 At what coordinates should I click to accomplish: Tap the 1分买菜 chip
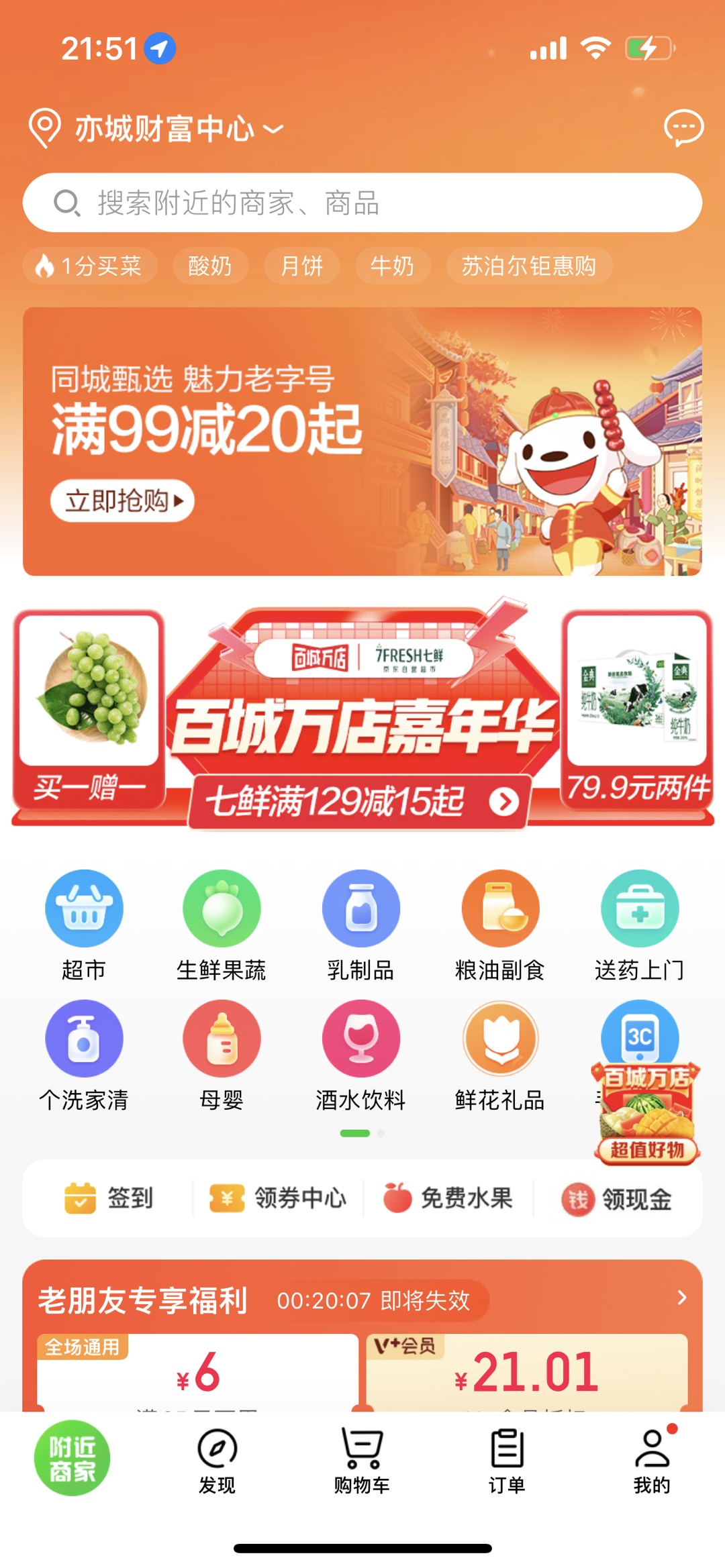pyautogui.click(x=90, y=266)
